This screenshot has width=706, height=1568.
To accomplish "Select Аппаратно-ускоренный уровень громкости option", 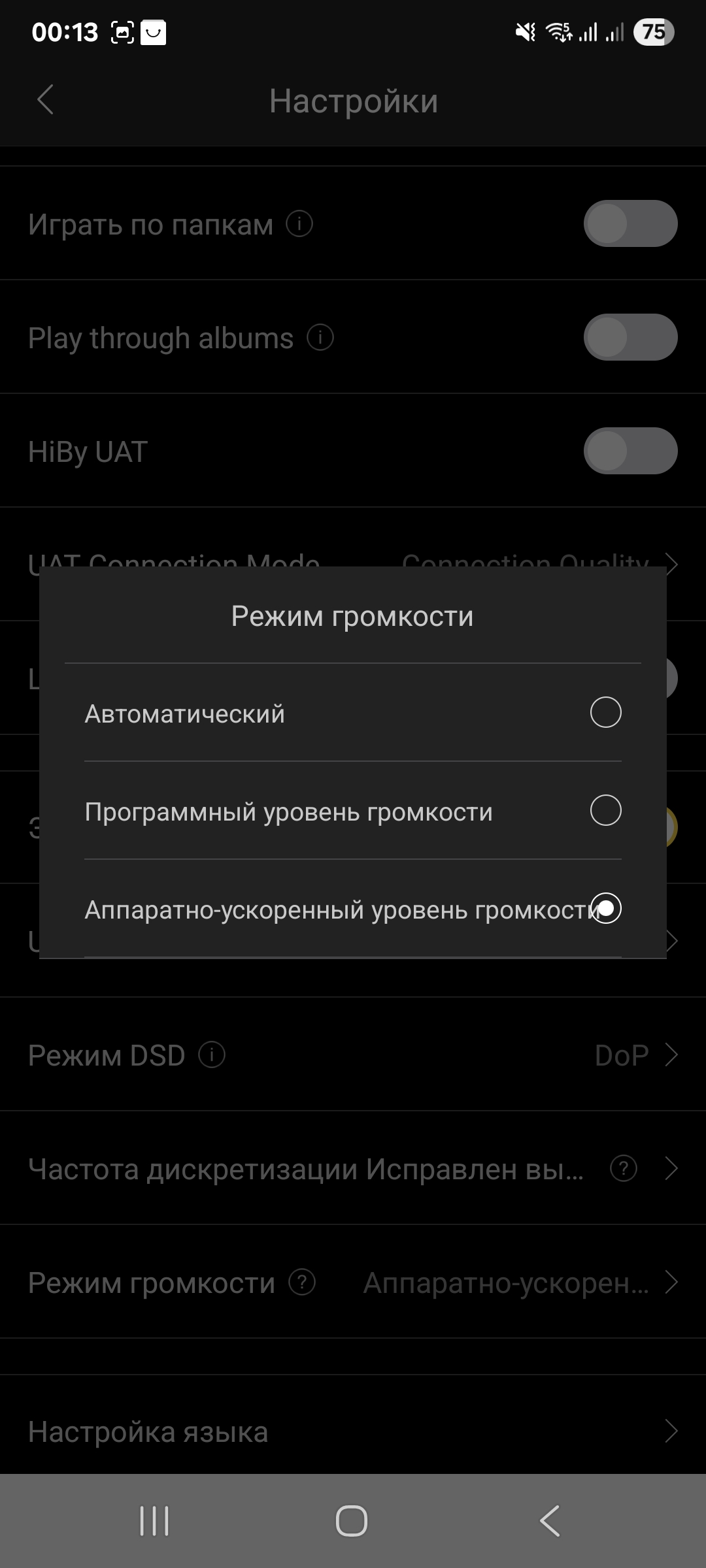I will [x=605, y=908].
